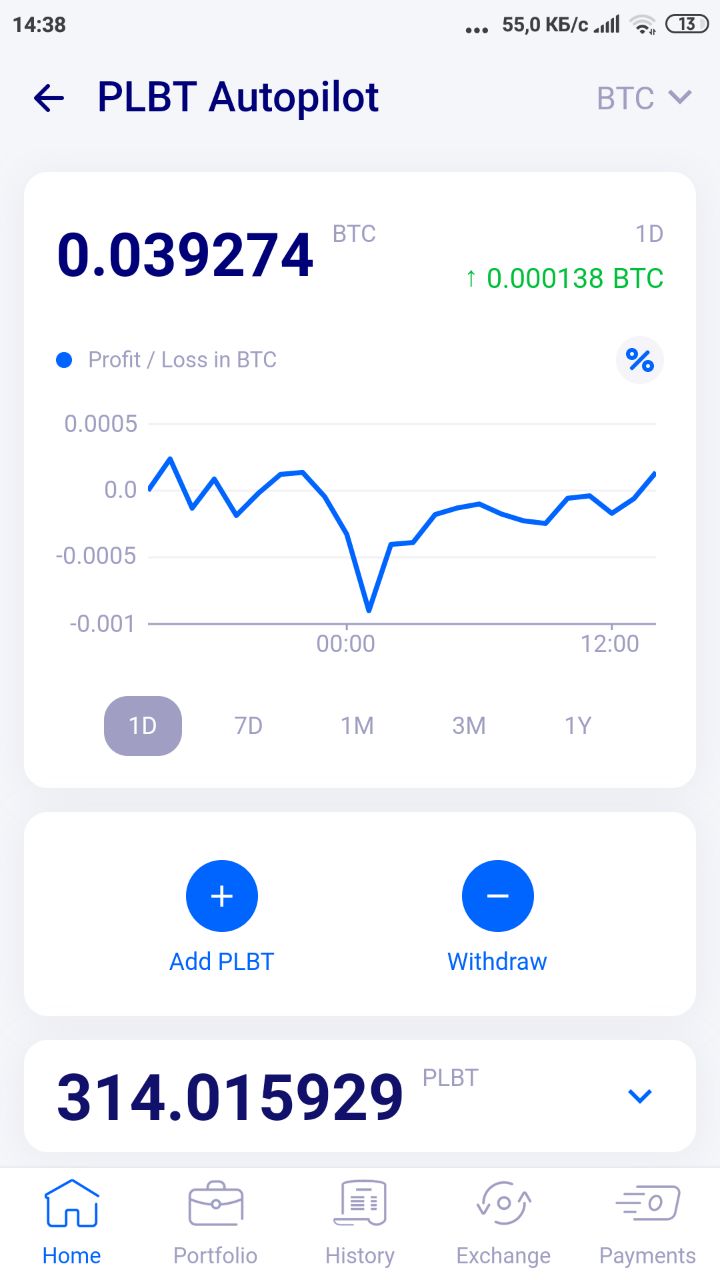
Task: Switch to the Portfolio tab
Action: (215, 1222)
